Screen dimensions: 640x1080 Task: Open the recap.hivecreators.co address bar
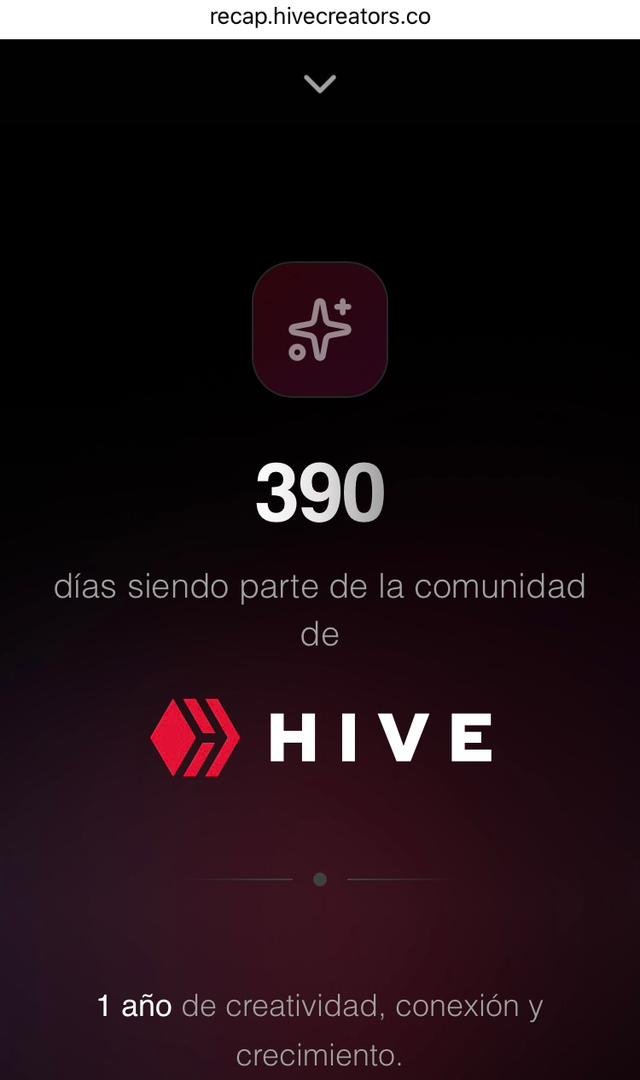[320, 17]
